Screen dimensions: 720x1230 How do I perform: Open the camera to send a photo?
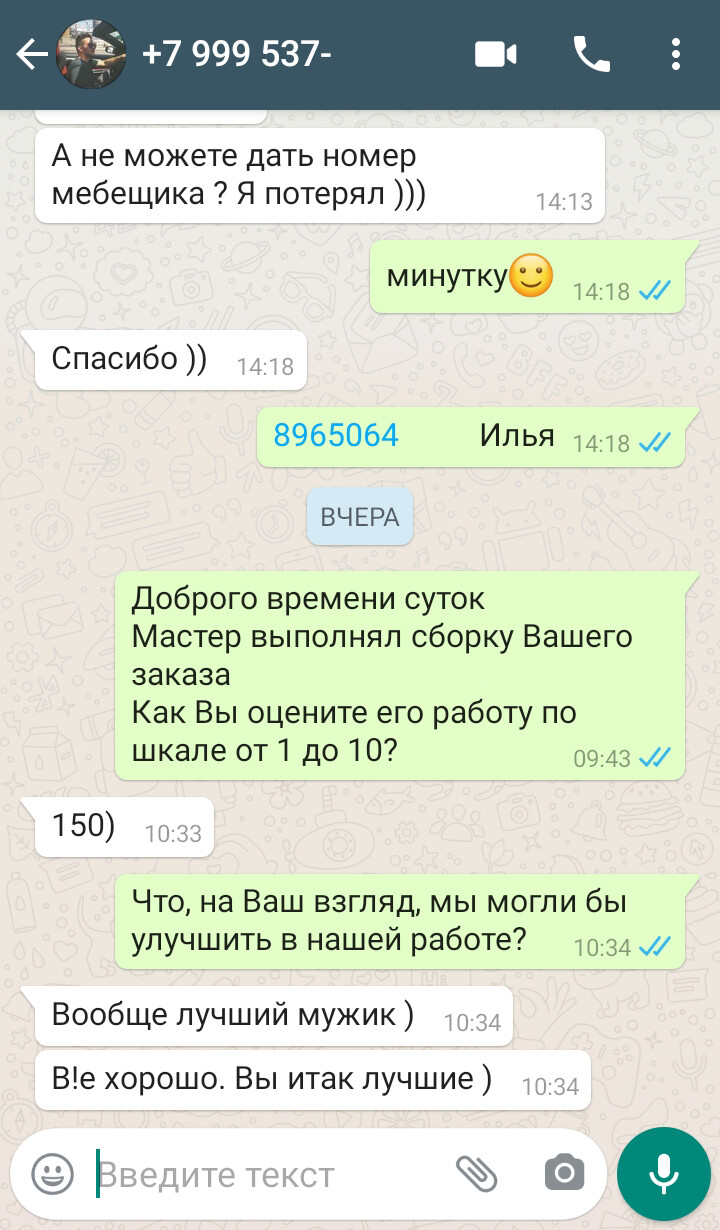[x=564, y=1173]
